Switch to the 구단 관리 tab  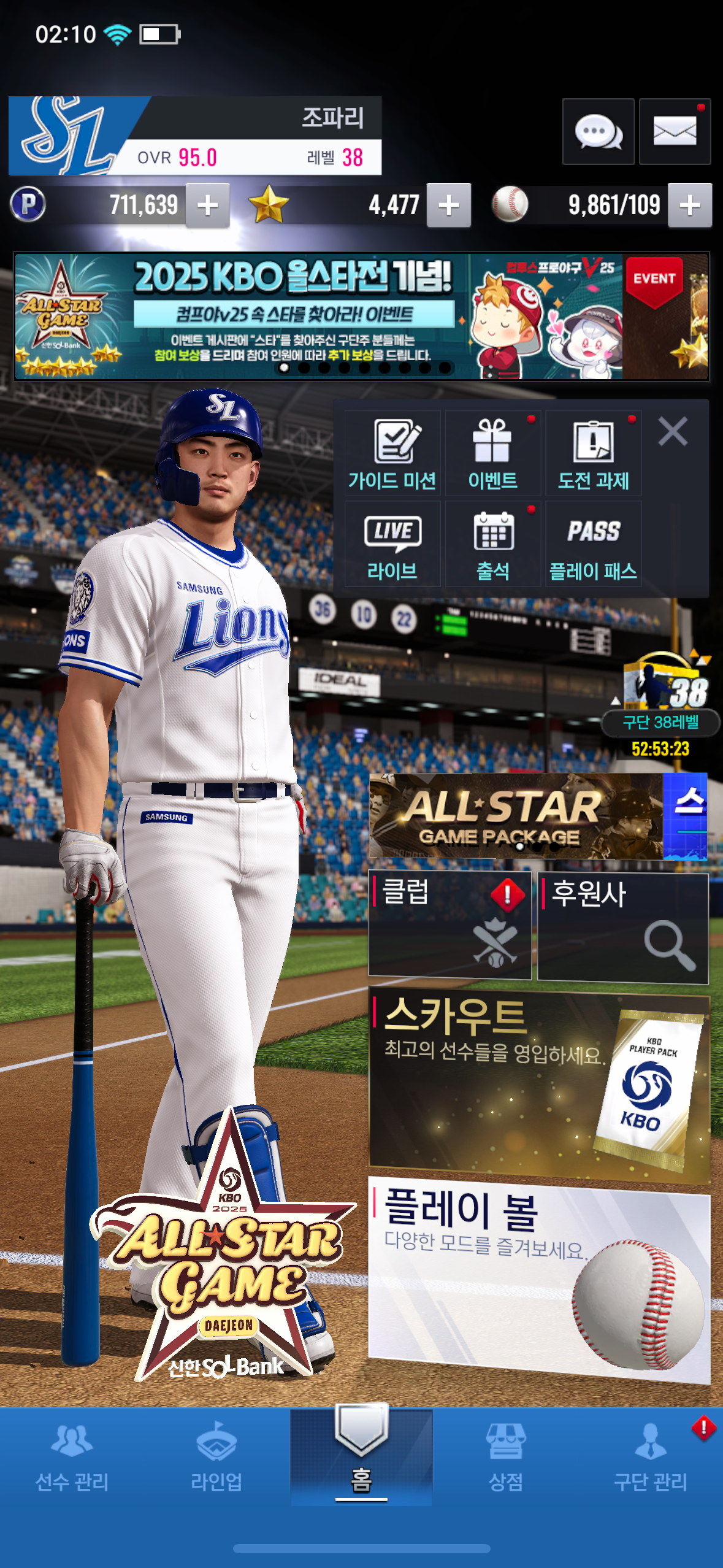(x=650, y=1457)
